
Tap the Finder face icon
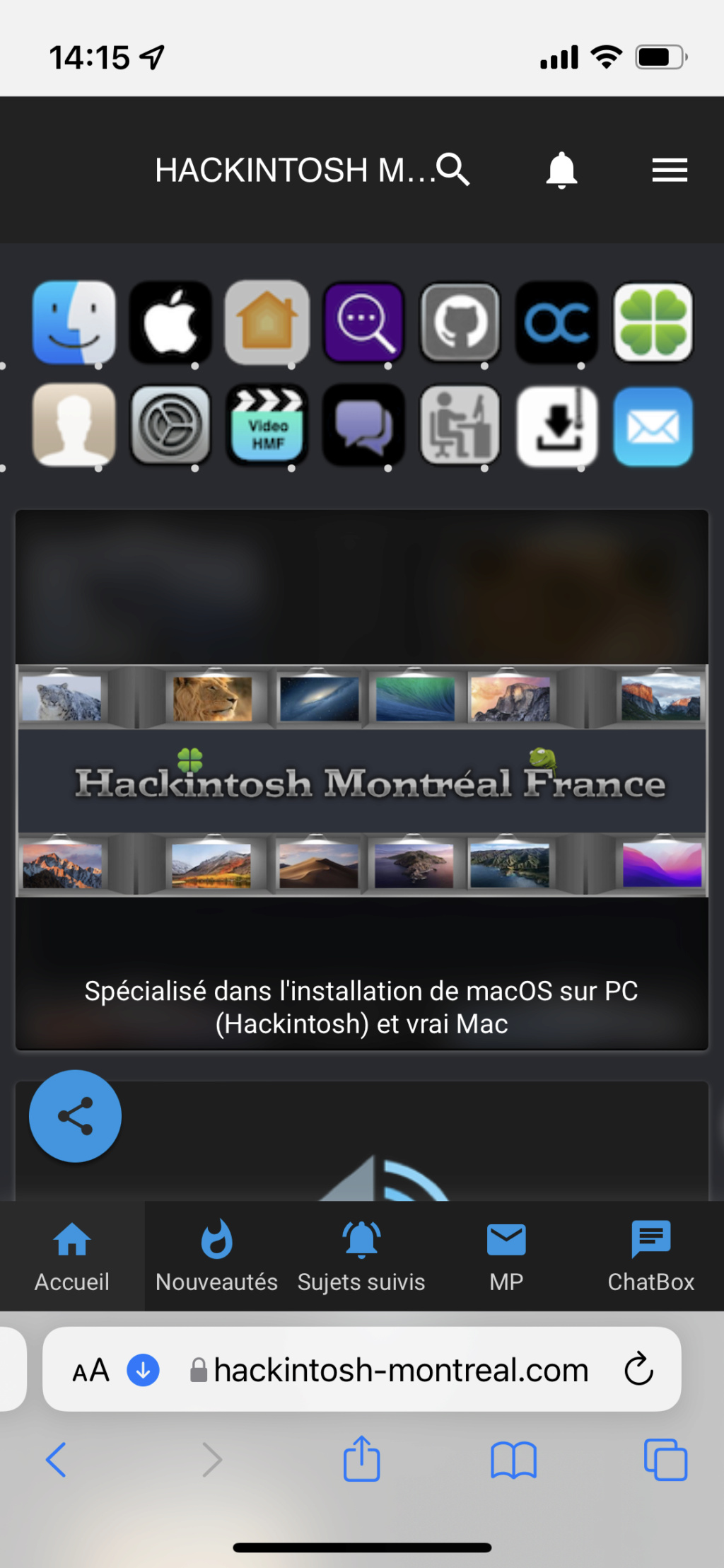tap(74, 323)
